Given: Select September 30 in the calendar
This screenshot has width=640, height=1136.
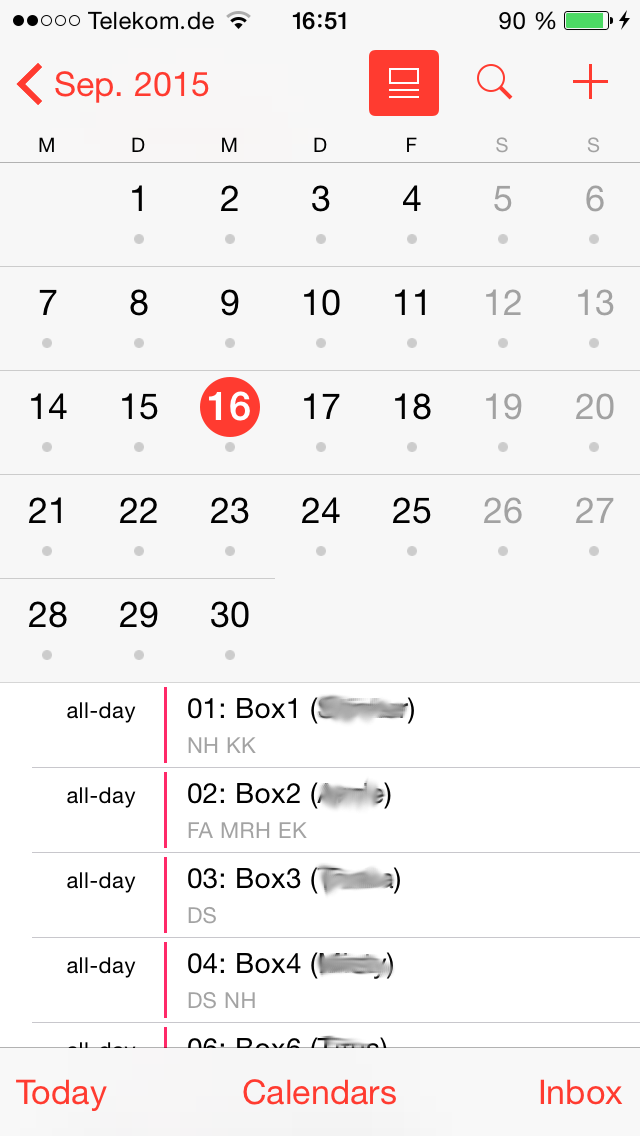Looking at the screenshot, I should click(230, 616).
